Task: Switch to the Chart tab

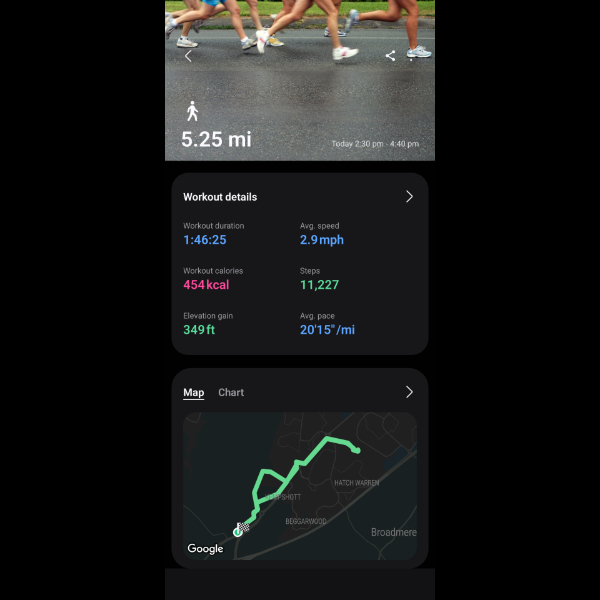Action: tap(231, 392)
